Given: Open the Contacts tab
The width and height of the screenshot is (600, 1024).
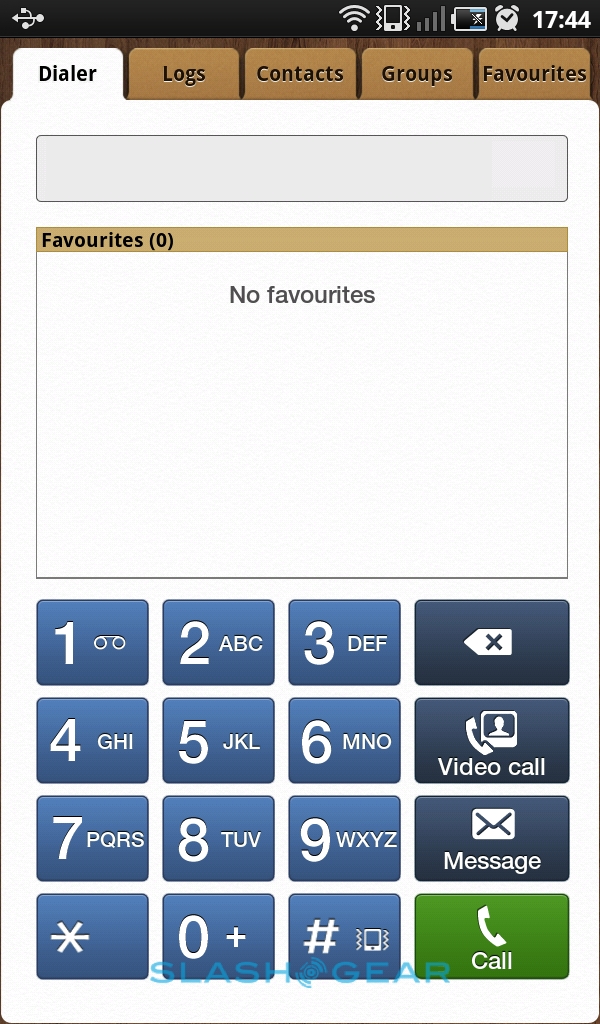Looking at the screenshot, I should pos(300,74).
